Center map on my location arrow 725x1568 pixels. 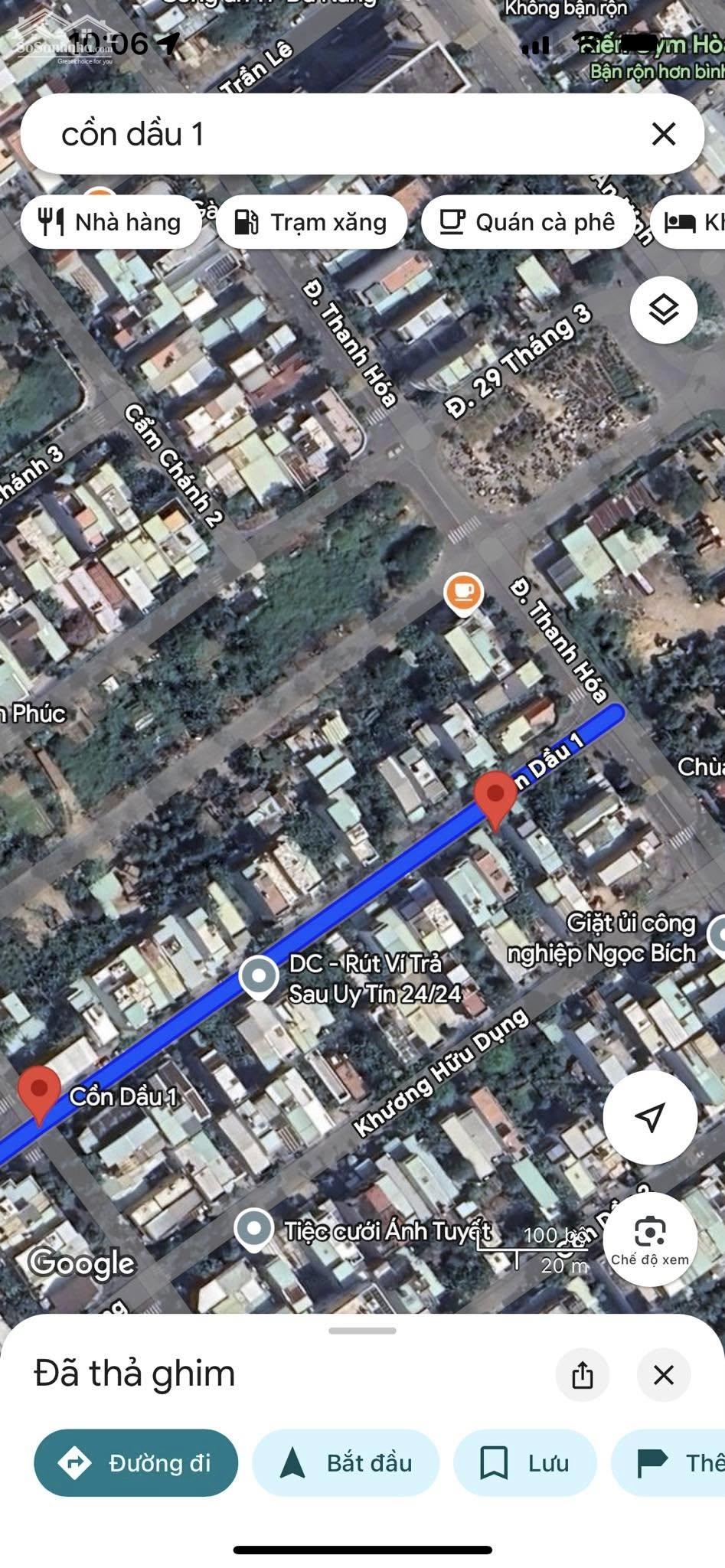click(x=650, y=1118)
